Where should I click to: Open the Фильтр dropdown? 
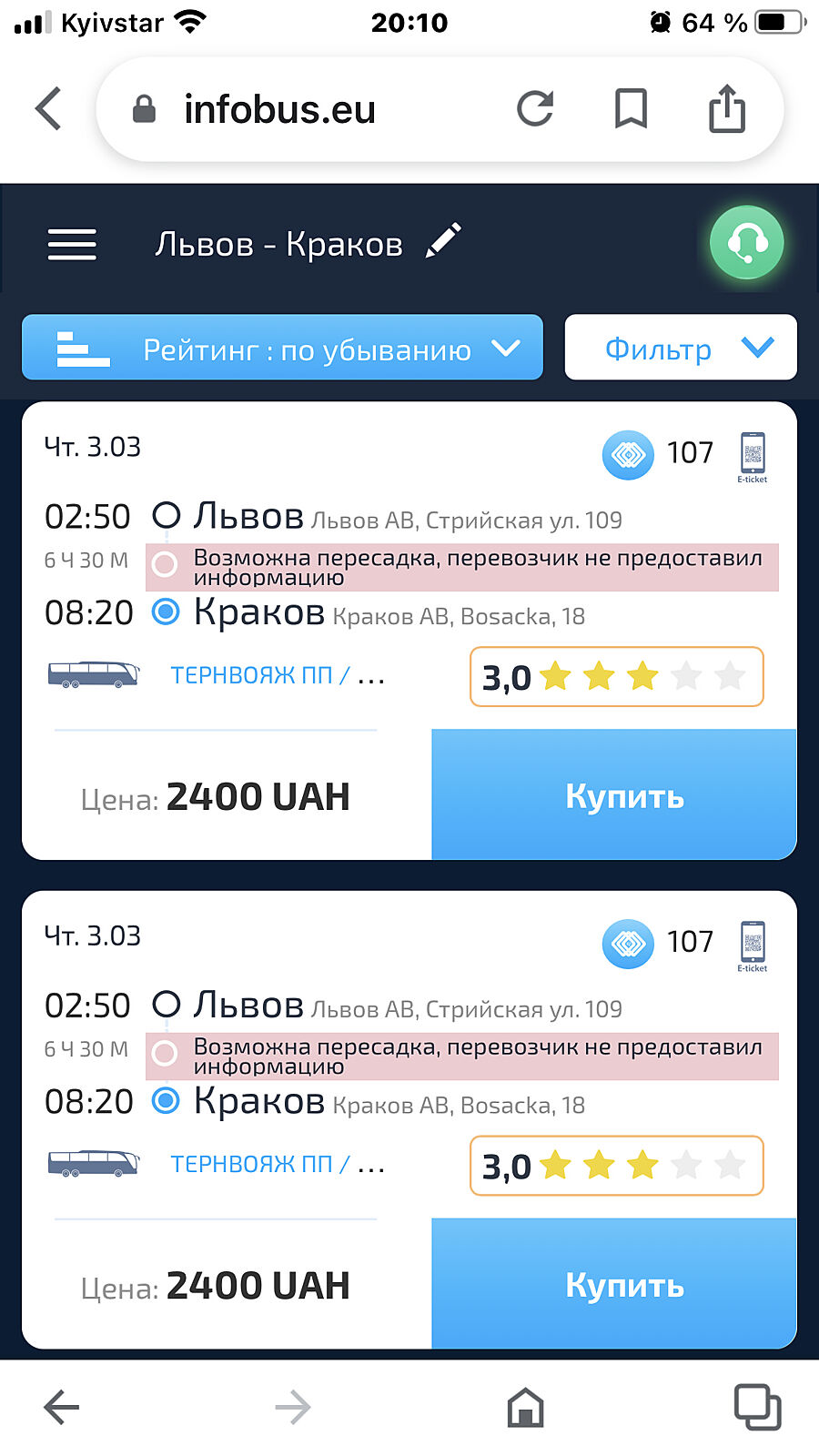(681, 348)
